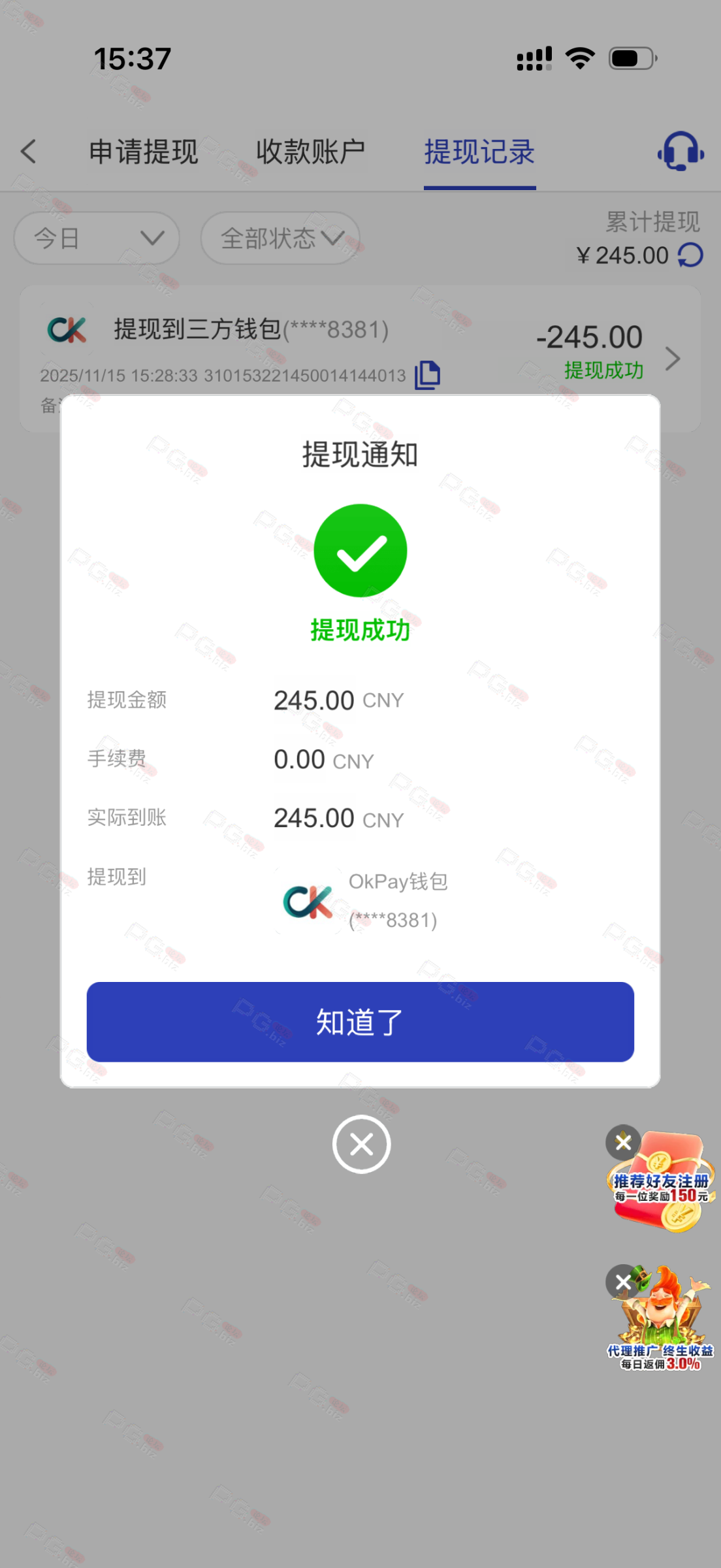Expand the 全部状态 status dropdown
721x1568 pixels.
coord(280,238)
